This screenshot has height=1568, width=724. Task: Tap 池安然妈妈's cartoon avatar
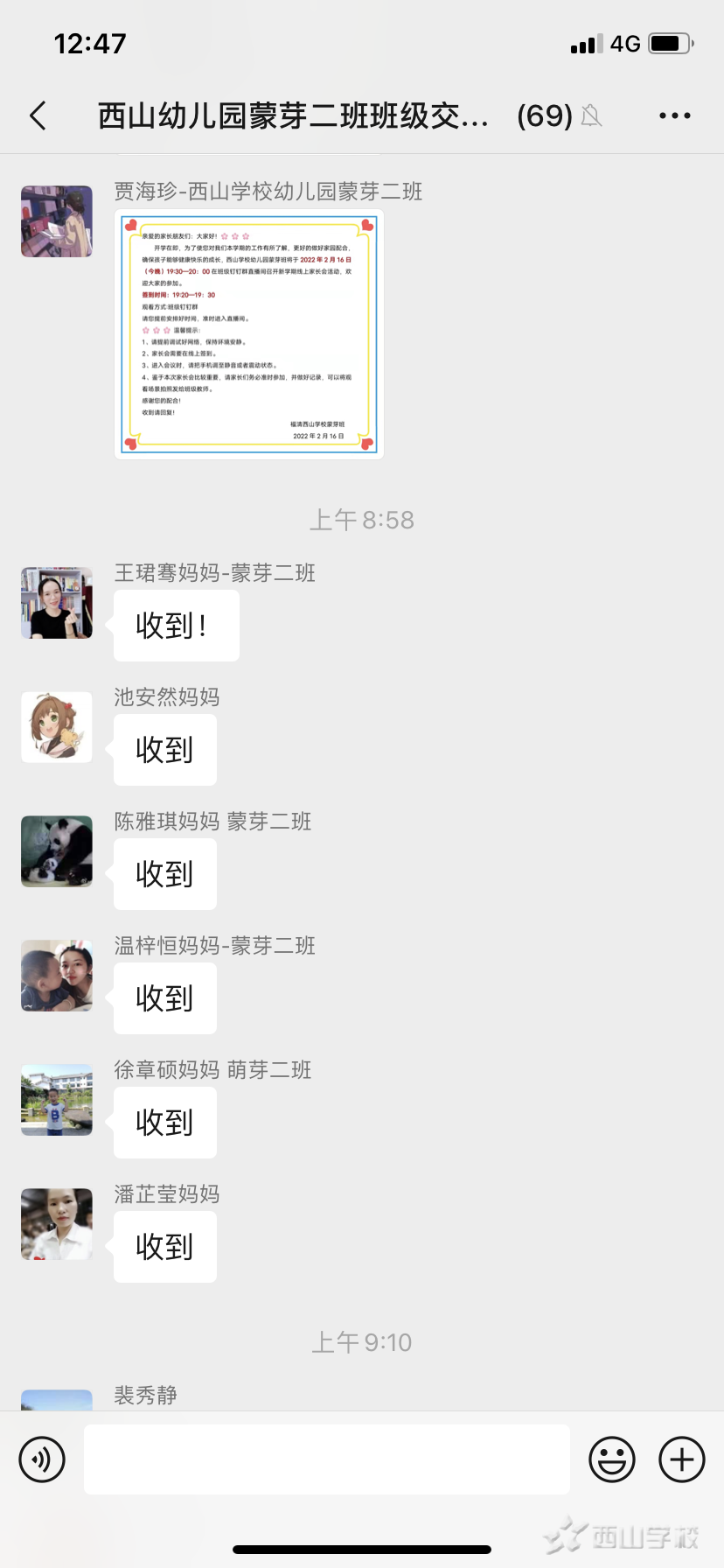(x=57, y=727)
